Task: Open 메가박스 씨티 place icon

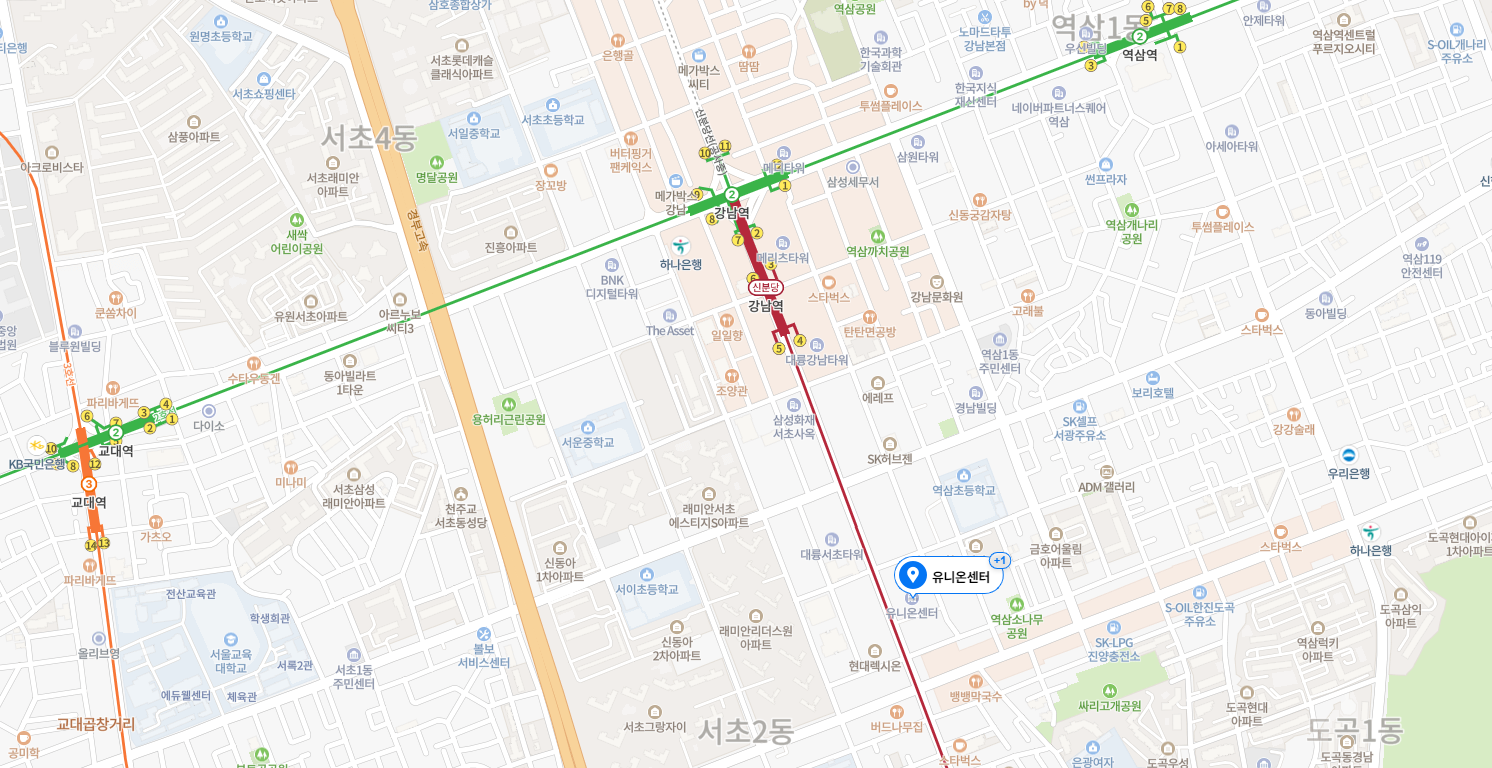Action: coord(699,55)
